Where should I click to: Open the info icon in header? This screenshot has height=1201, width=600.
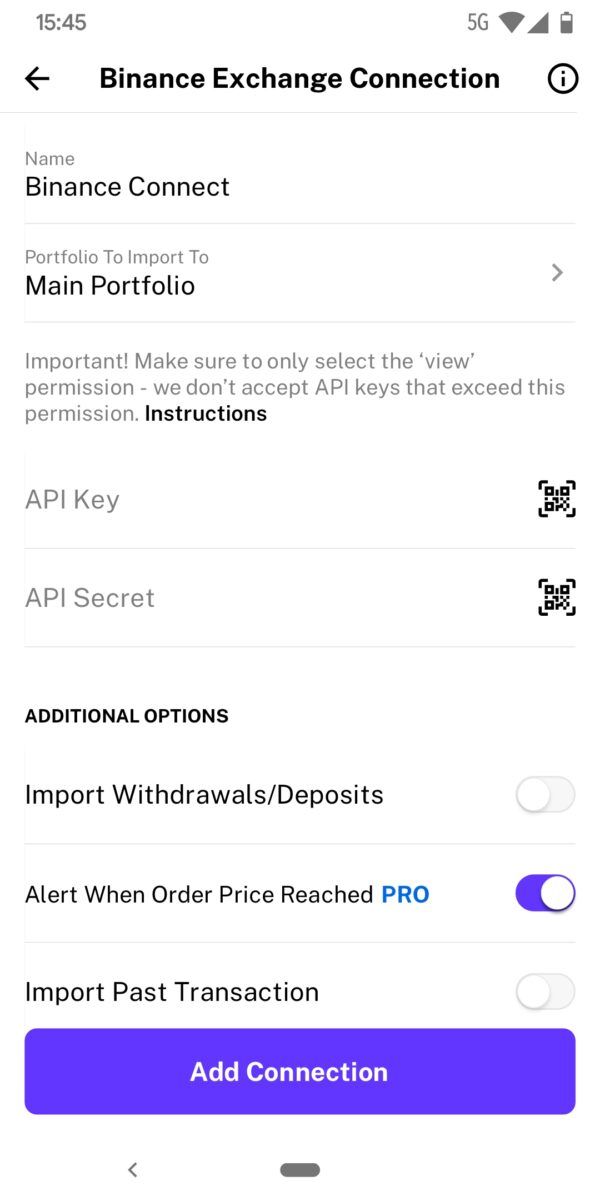[x=563, y=79]
